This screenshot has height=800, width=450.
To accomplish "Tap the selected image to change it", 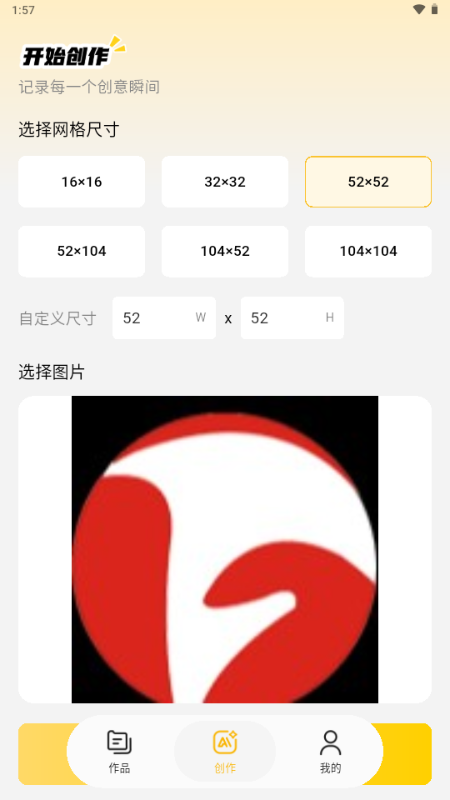I will click(225, 549).
